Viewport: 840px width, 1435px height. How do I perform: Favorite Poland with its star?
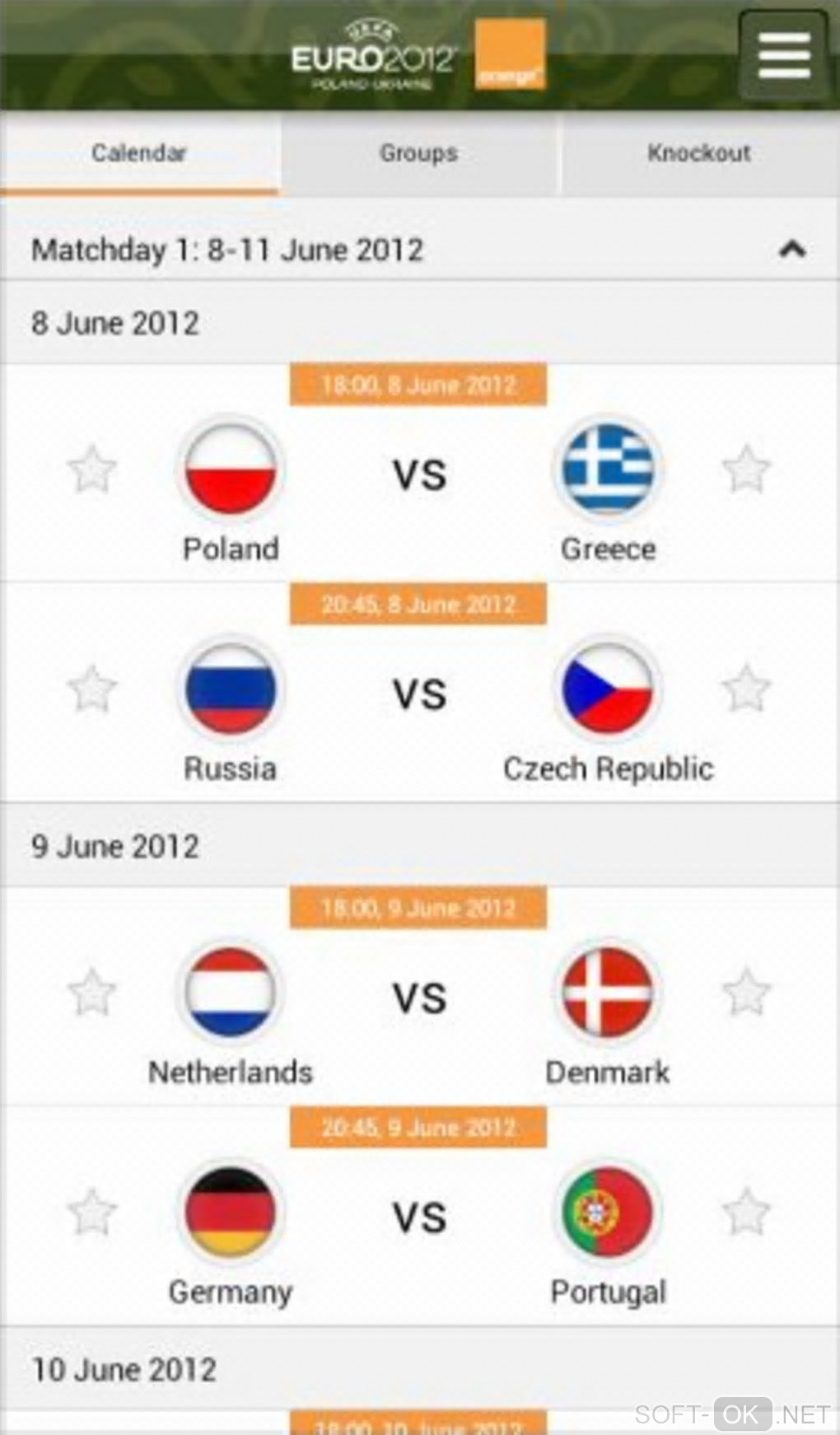click(x=91, y=470)
